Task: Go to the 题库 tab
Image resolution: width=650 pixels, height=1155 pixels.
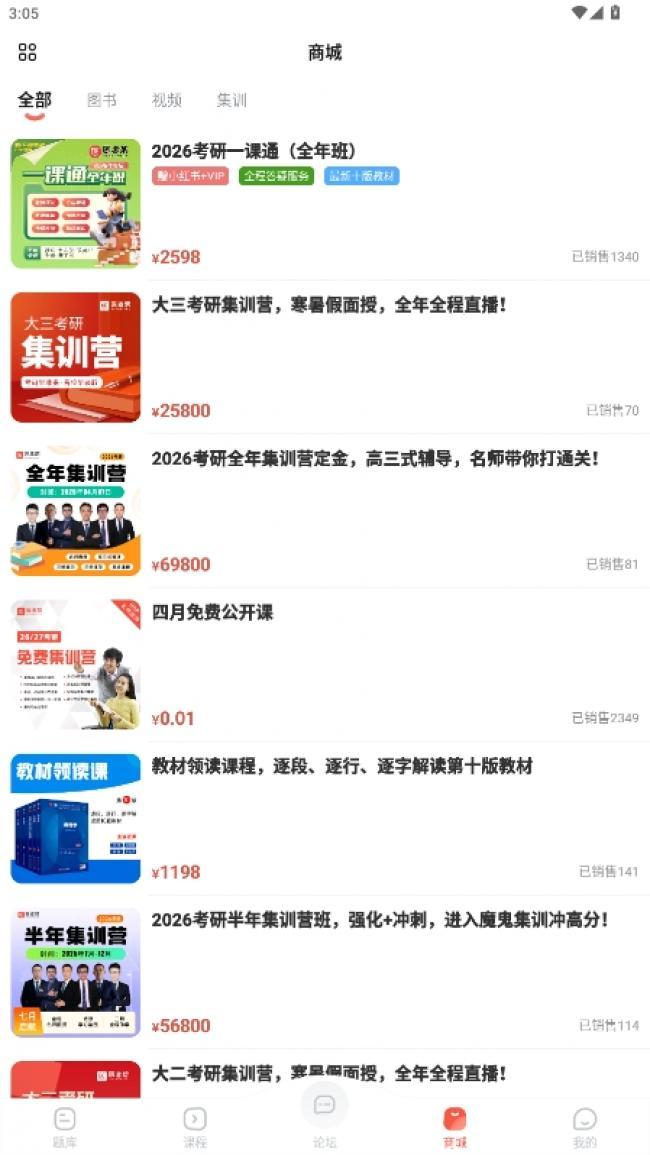Action: (x=64, y=1127)
